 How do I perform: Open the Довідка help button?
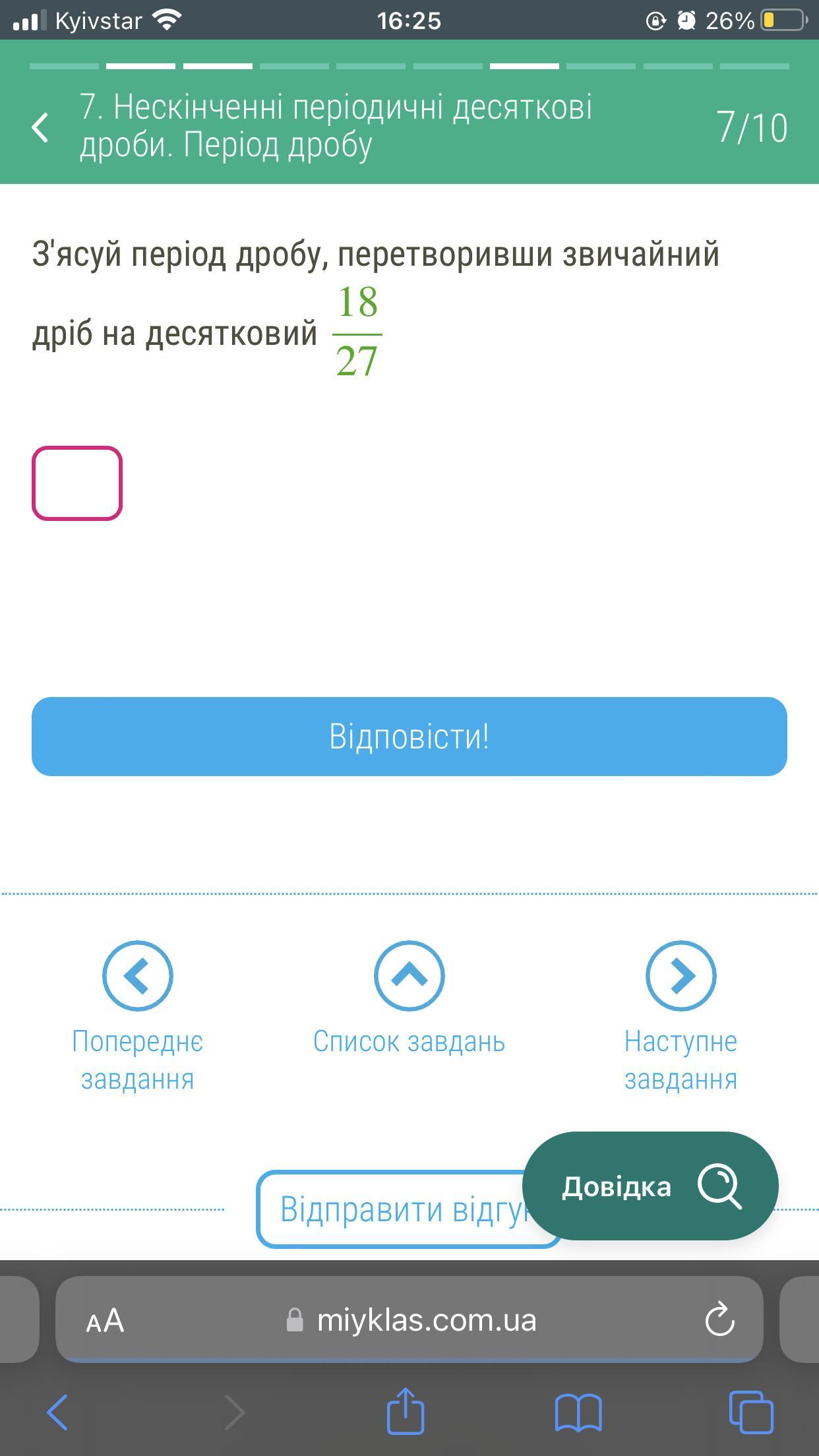pos(650,1186)
